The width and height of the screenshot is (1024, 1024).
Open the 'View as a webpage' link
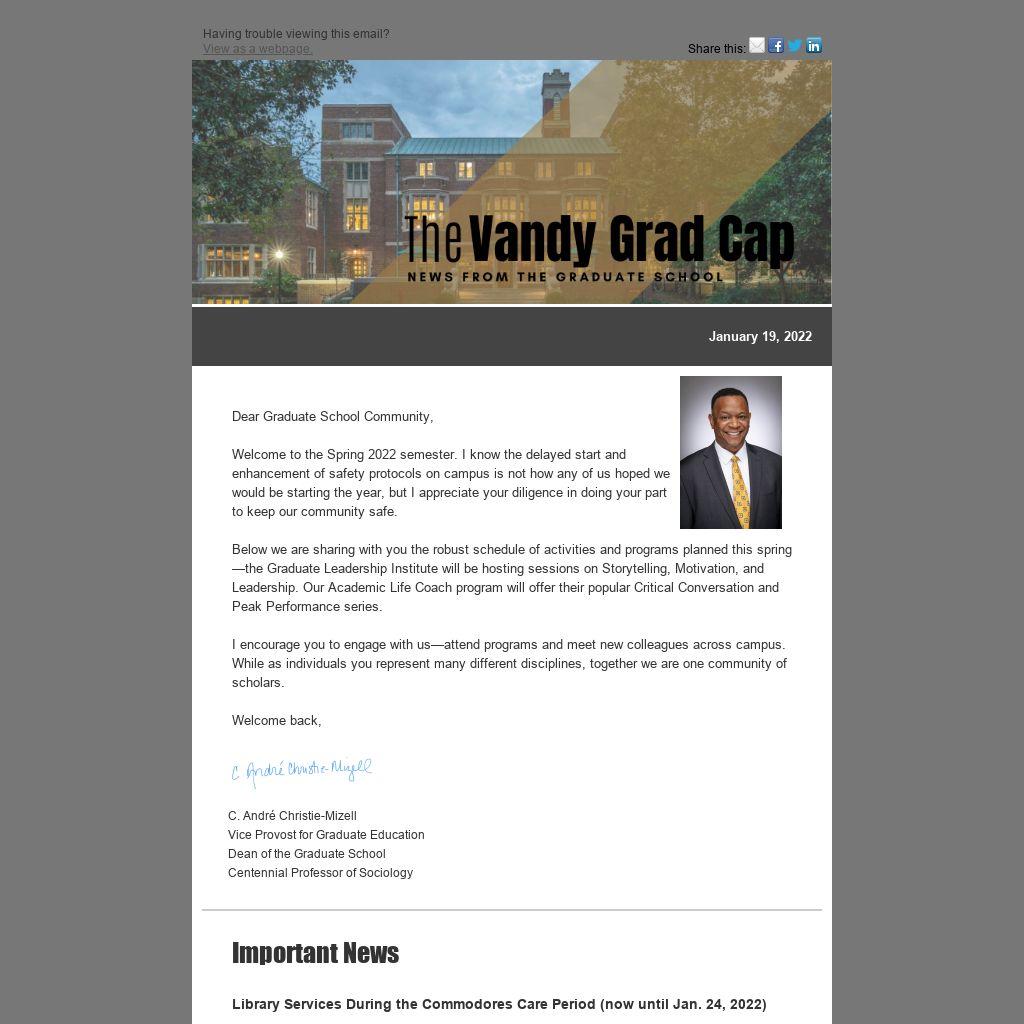257,49
